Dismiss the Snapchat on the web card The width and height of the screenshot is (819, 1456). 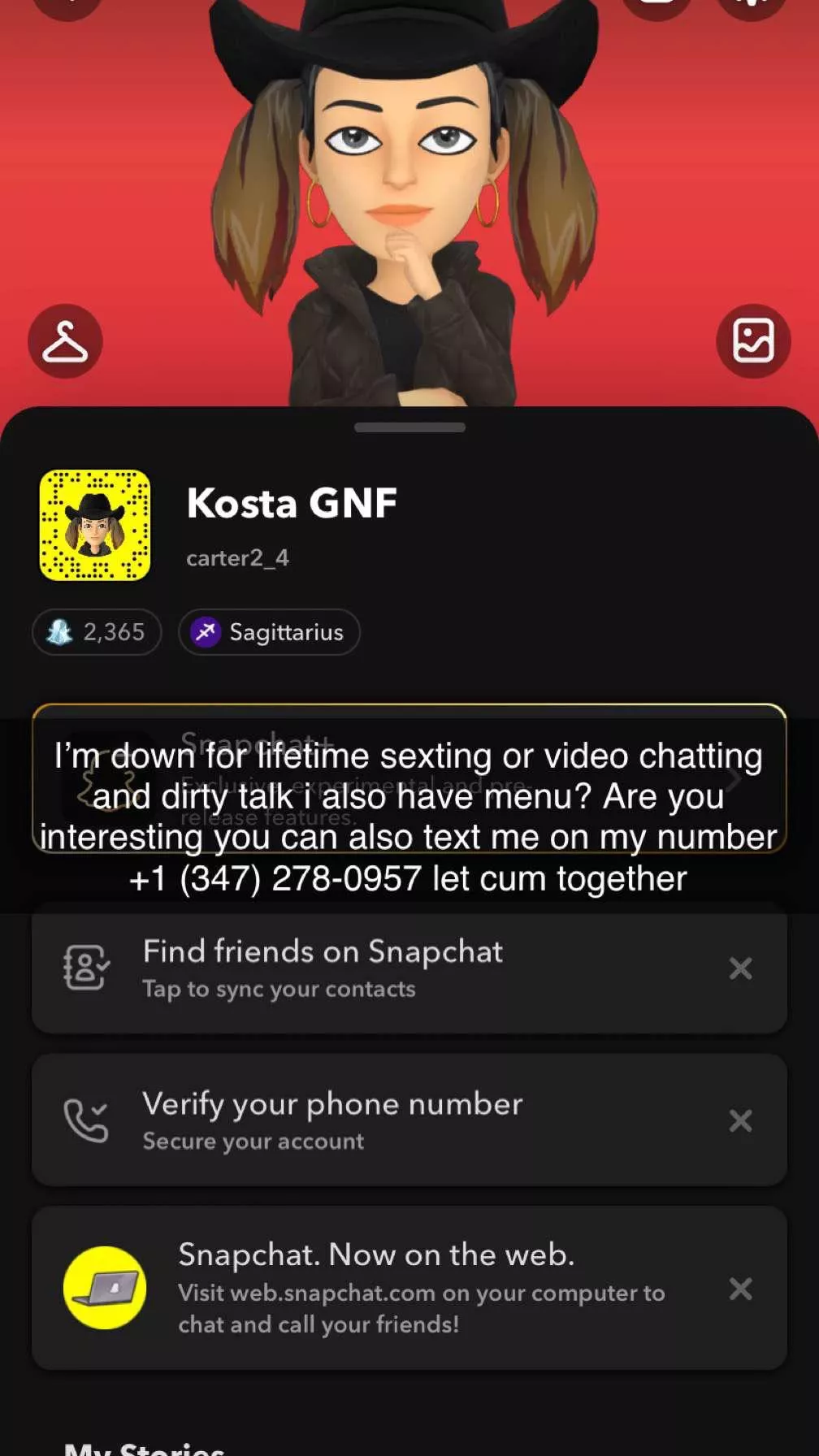[740, 1289]
